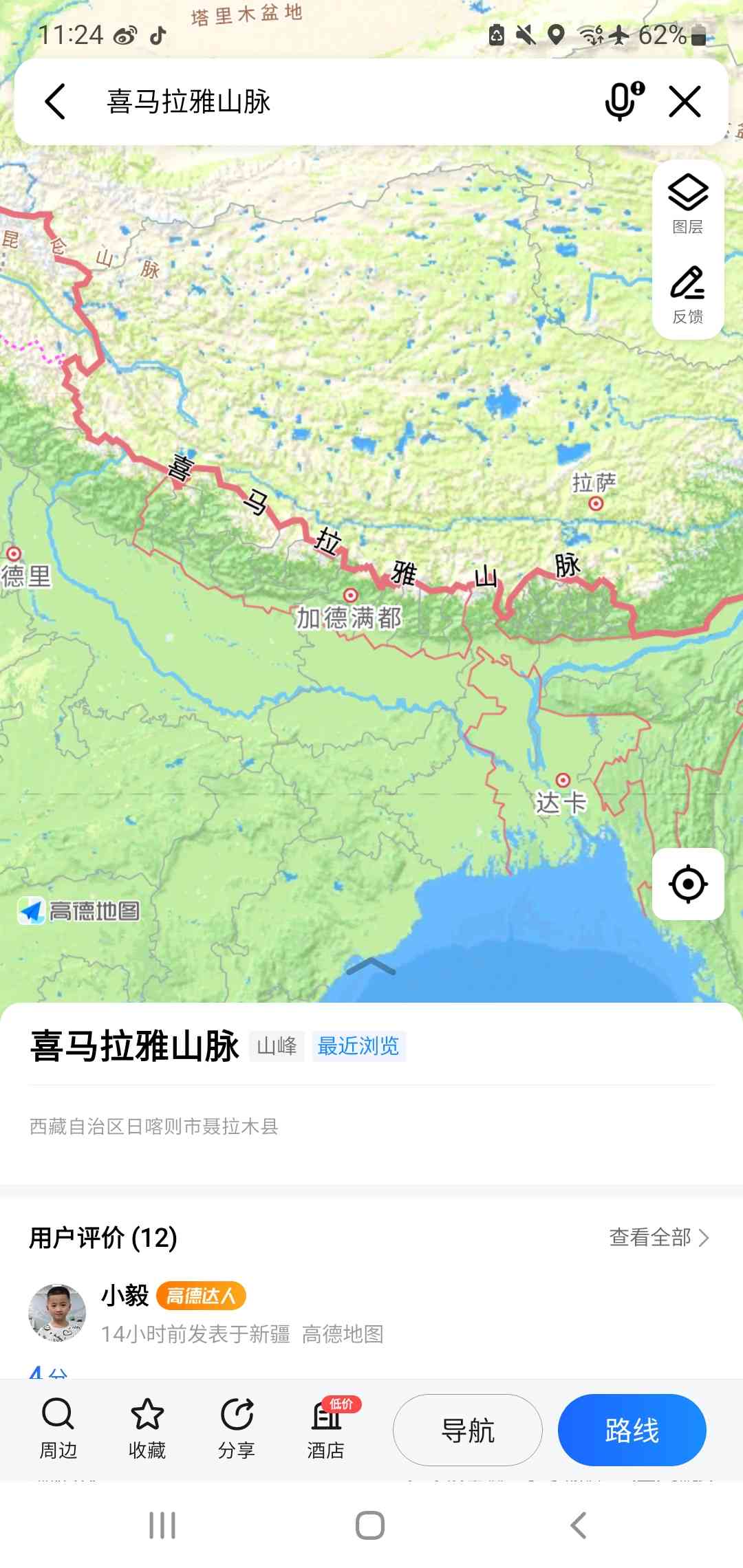Image resolution: width=743 pixels, height=1568 pixels.
Task: Browse hotels through 酒店
Action: coord(326,1428)
